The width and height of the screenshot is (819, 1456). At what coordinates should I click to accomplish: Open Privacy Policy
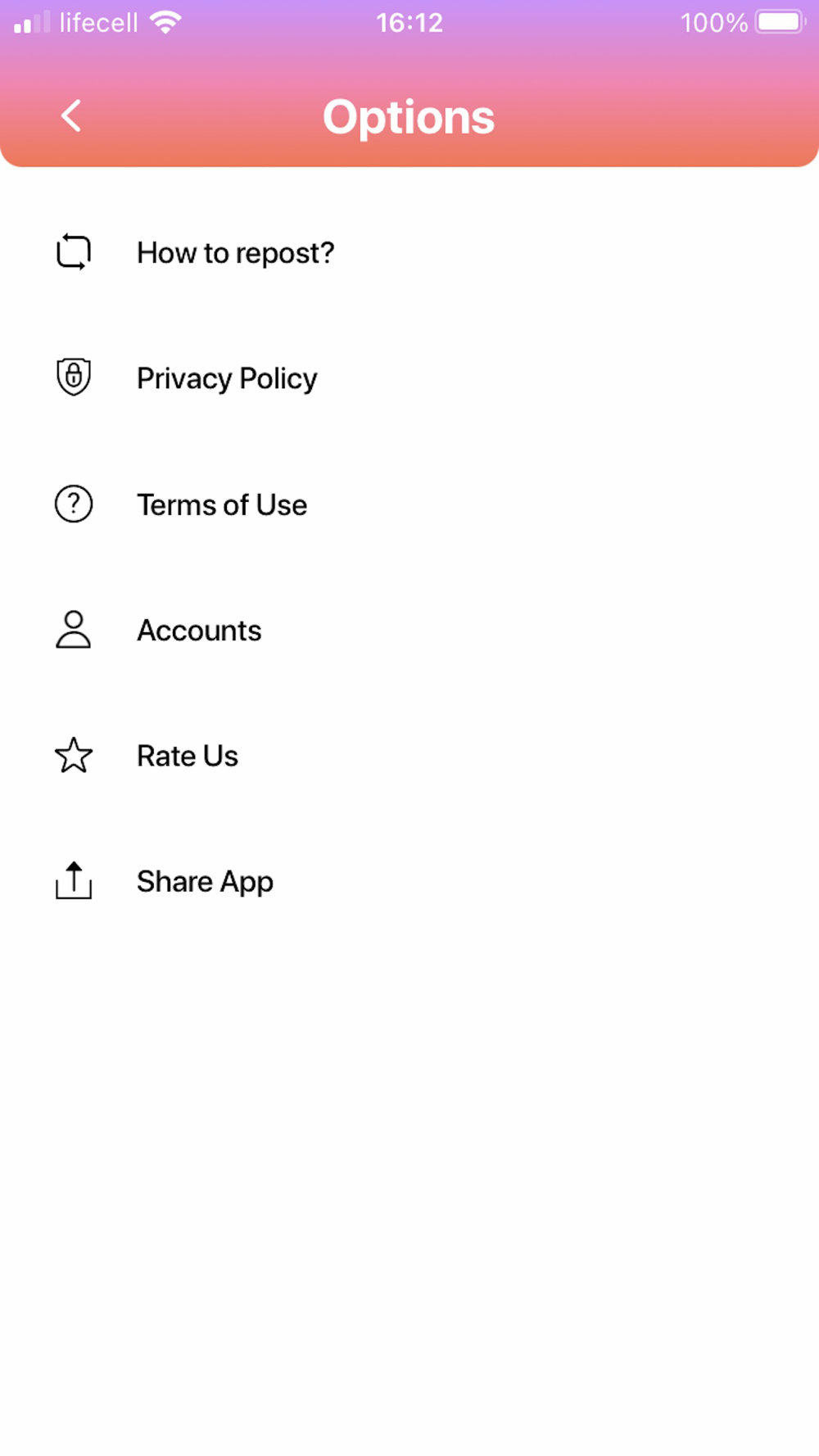pyautogui.click(x=409, y=378)
